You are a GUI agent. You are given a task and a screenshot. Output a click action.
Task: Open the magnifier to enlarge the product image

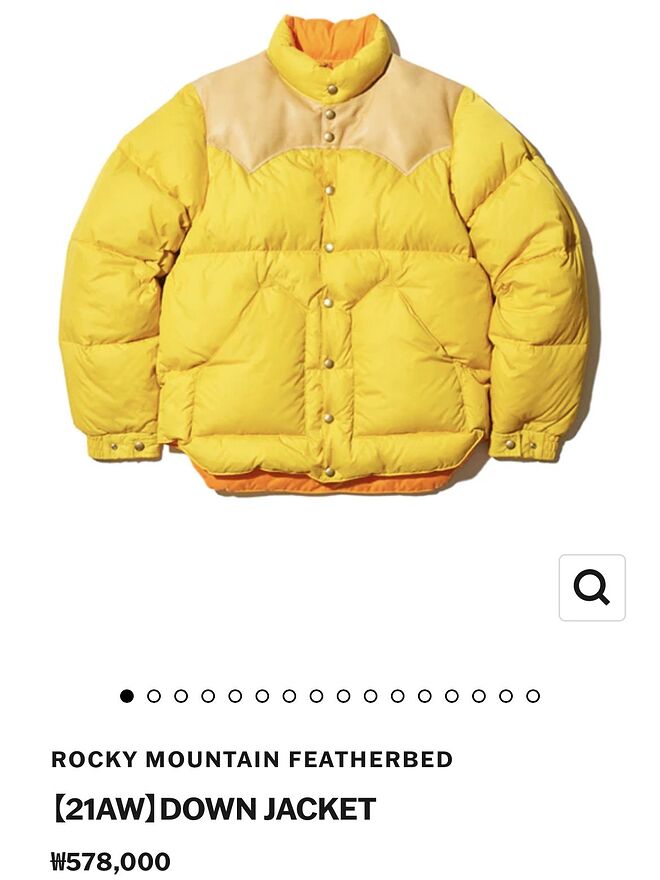pos(592,588)
